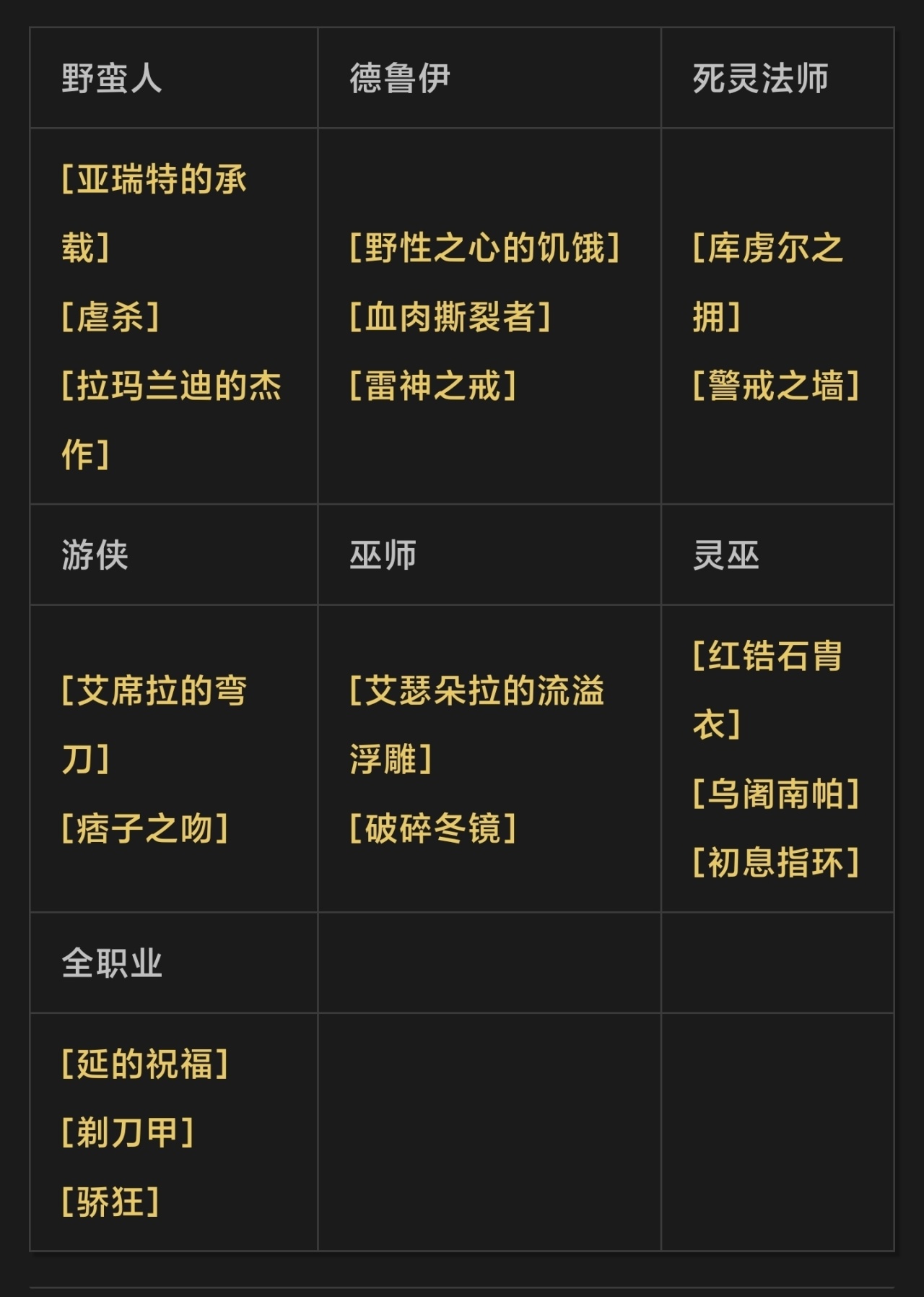Open the [艾瑟朵拉的流溢浮雕] link
This screenshot has height=1297, width=924.
click(x=476, y=690)
